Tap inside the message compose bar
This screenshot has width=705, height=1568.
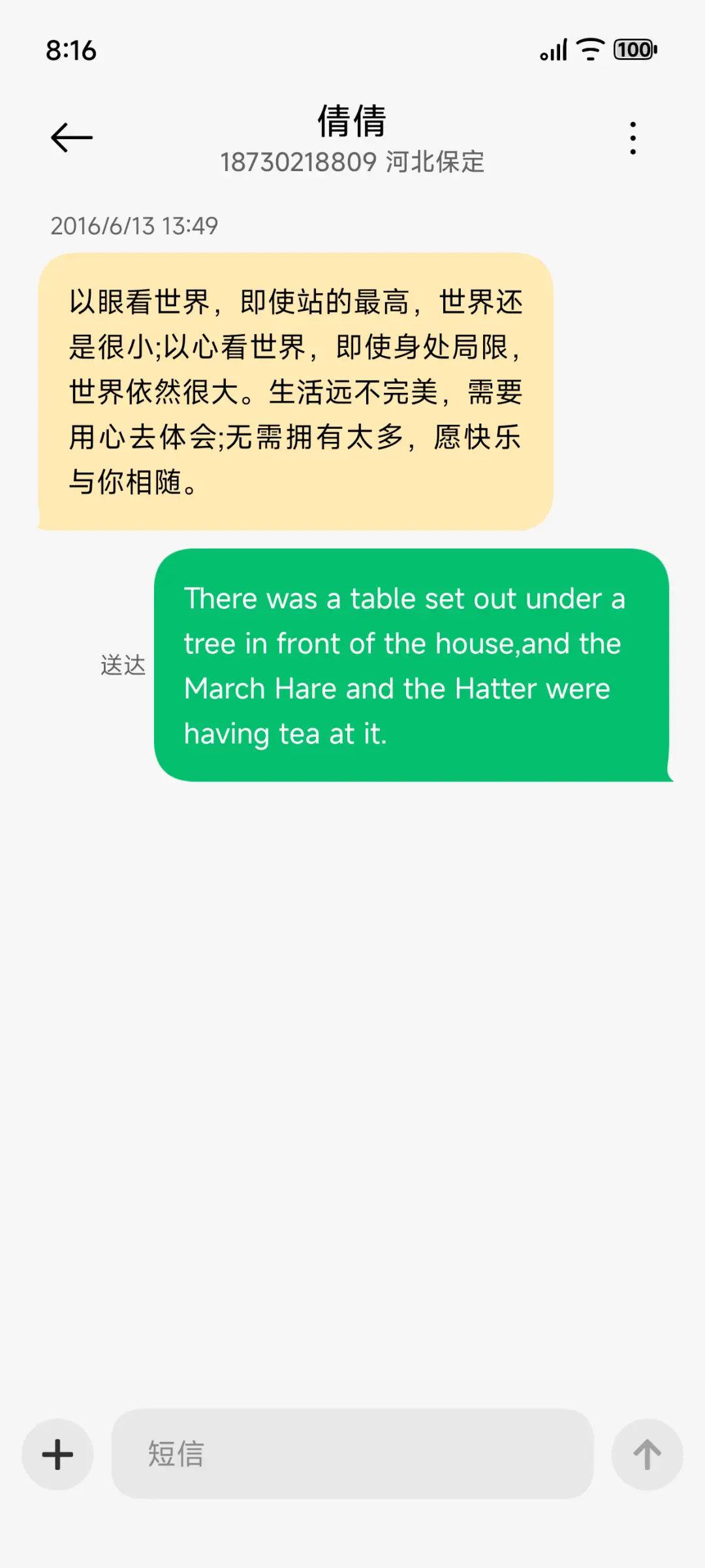(x=352, y=1454)
